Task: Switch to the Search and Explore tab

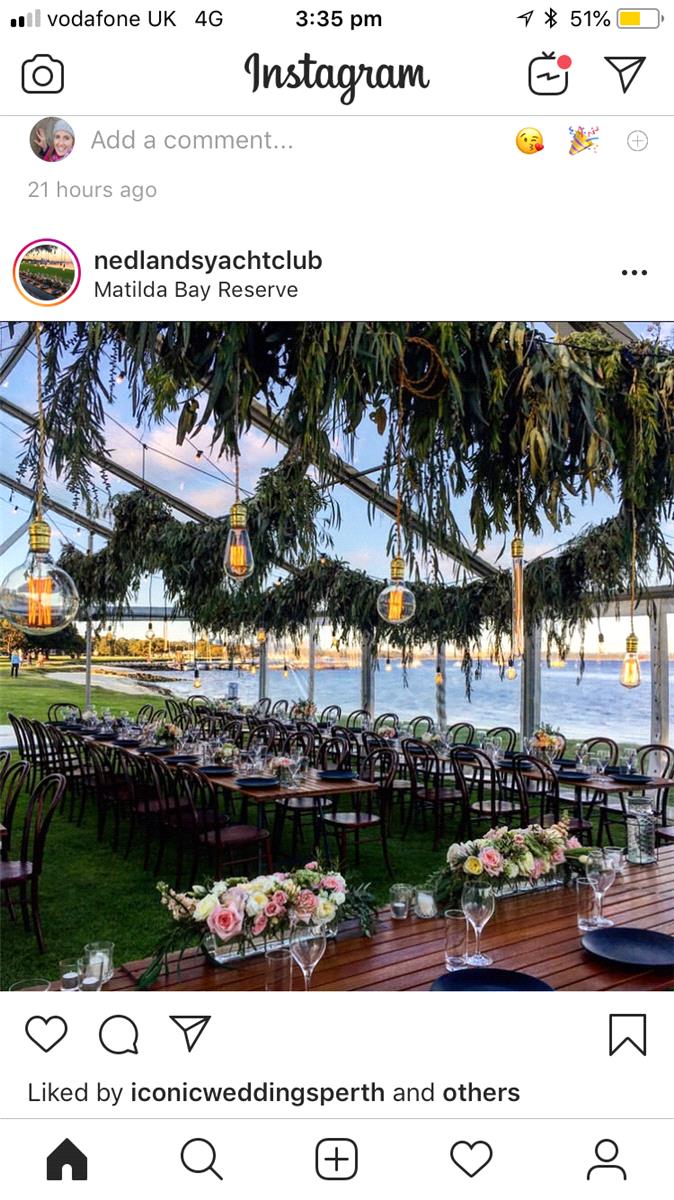Action: 201,1160
